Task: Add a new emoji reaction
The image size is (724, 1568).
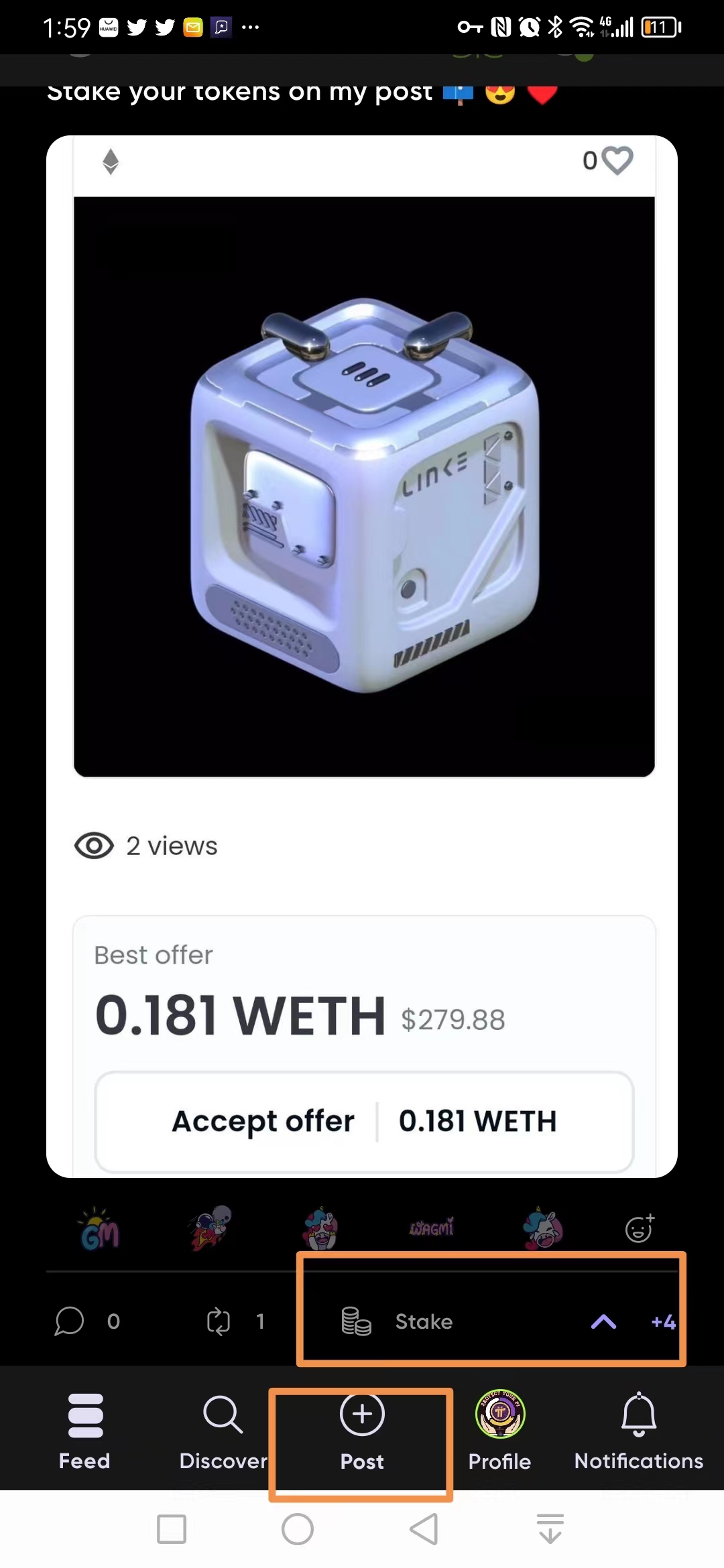Action: [640, 1229]
